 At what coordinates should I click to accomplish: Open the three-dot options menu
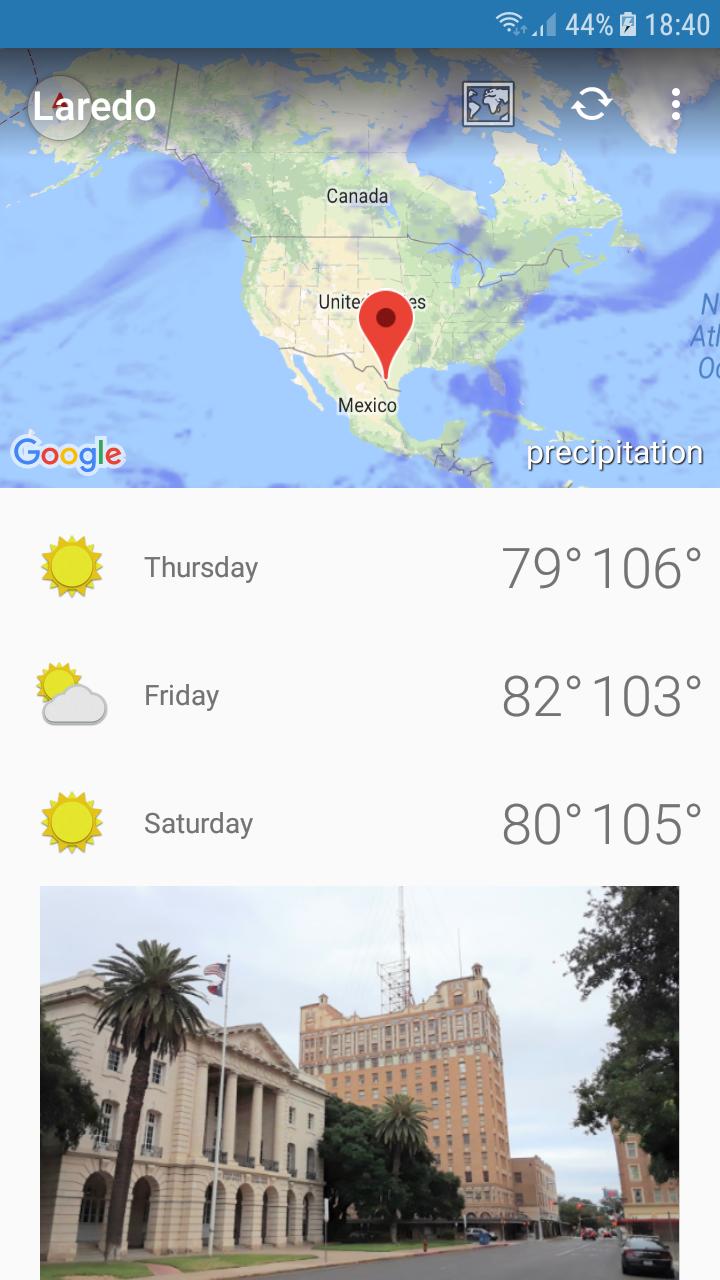point(675,103)
